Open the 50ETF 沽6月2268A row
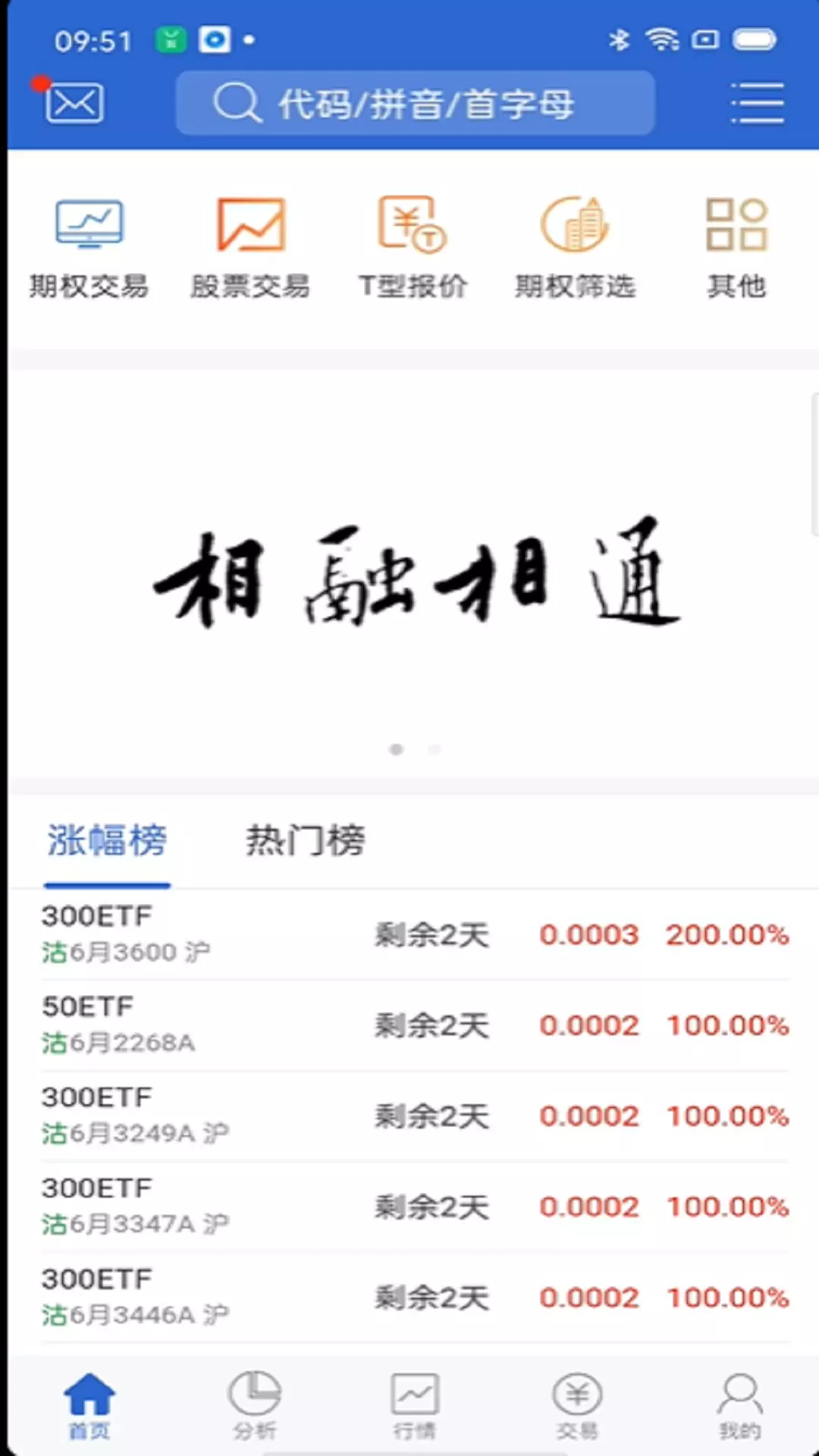Screen dimensions: 819x1456 coord(415,1025)
